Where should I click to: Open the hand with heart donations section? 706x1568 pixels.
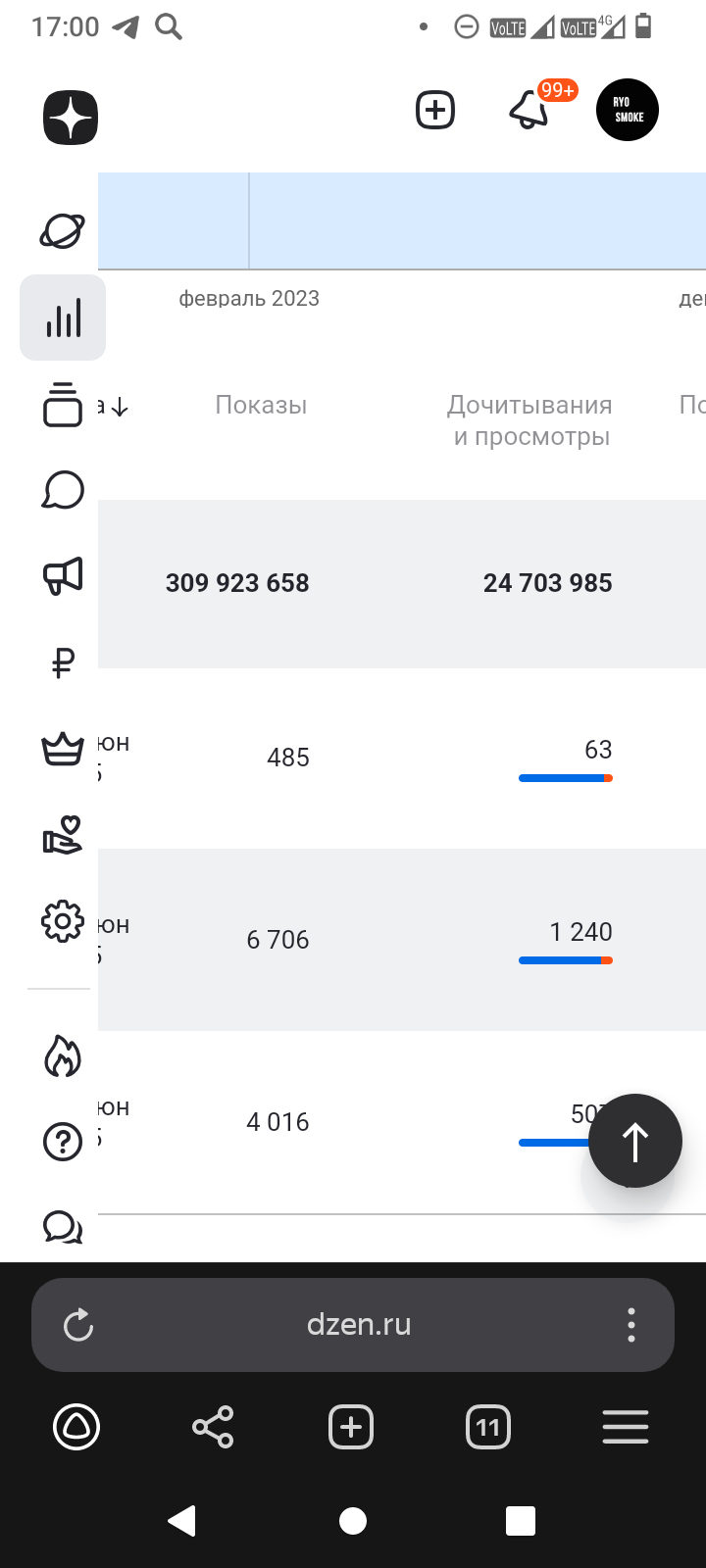(63, 835)
